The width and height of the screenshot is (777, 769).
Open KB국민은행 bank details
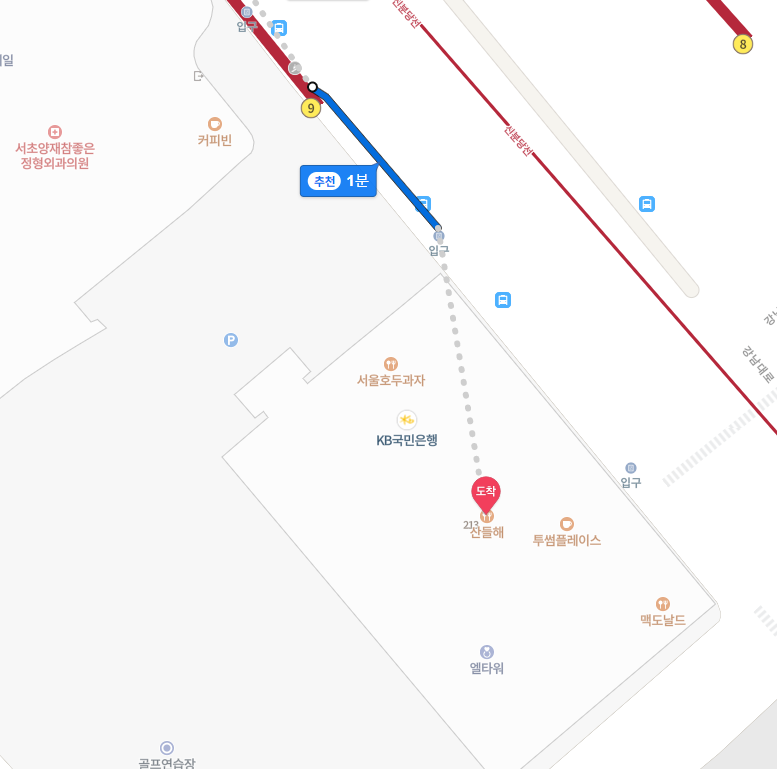click(x=406, y=420)
